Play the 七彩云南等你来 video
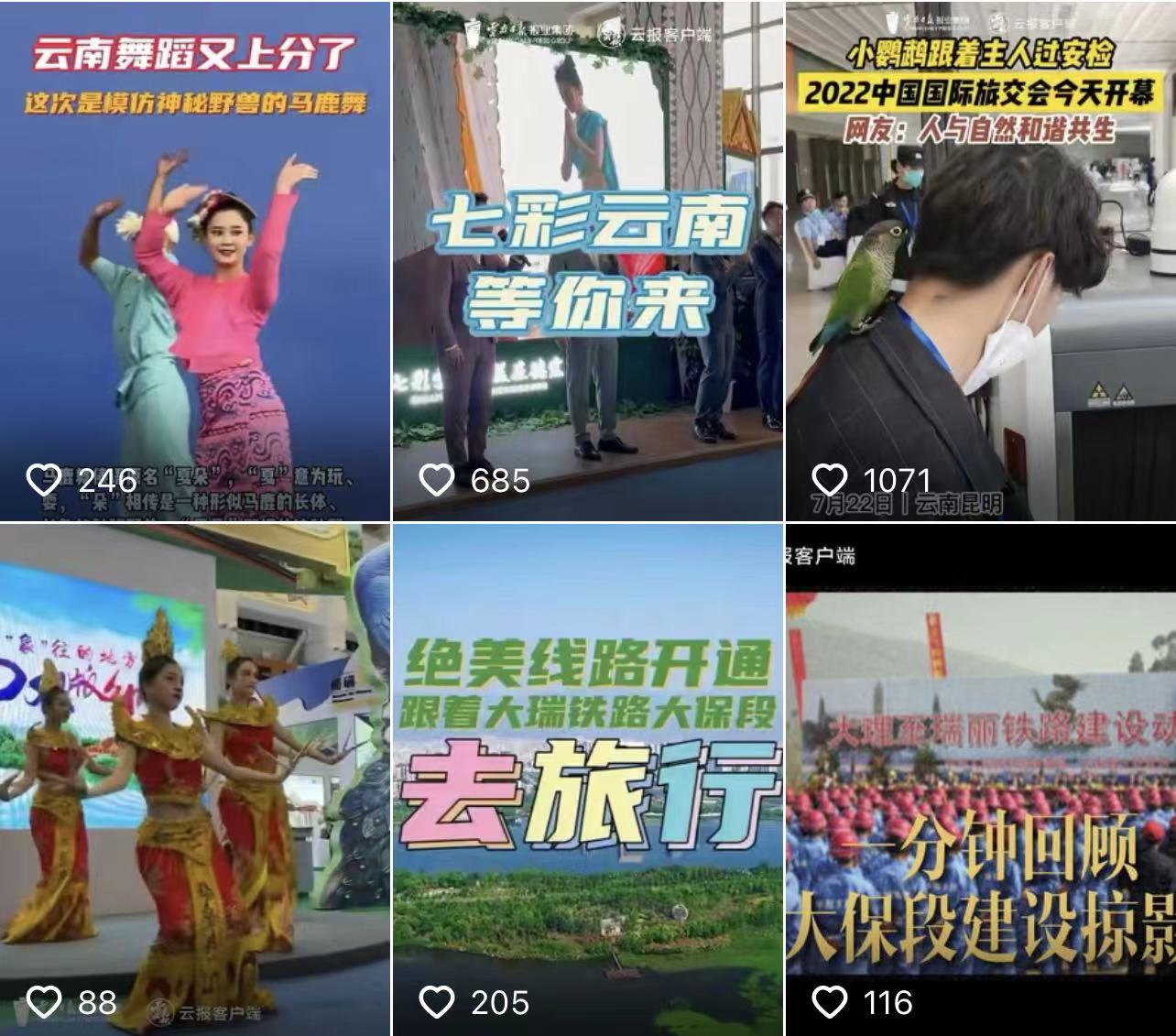Image resolution: width=1176 pixels, height=1036 pixels. [588, 261]
